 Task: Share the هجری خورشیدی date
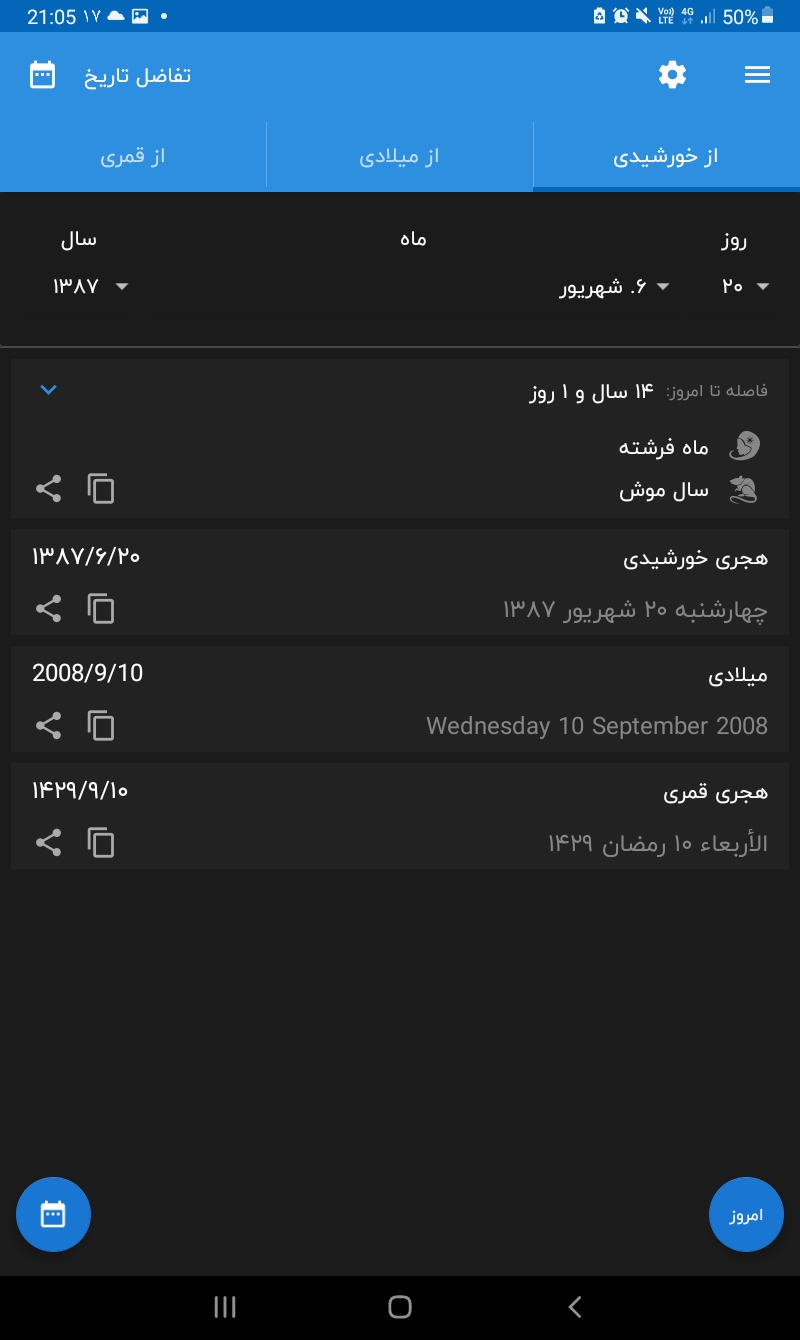pyautogui.click(x=48, y=608)
